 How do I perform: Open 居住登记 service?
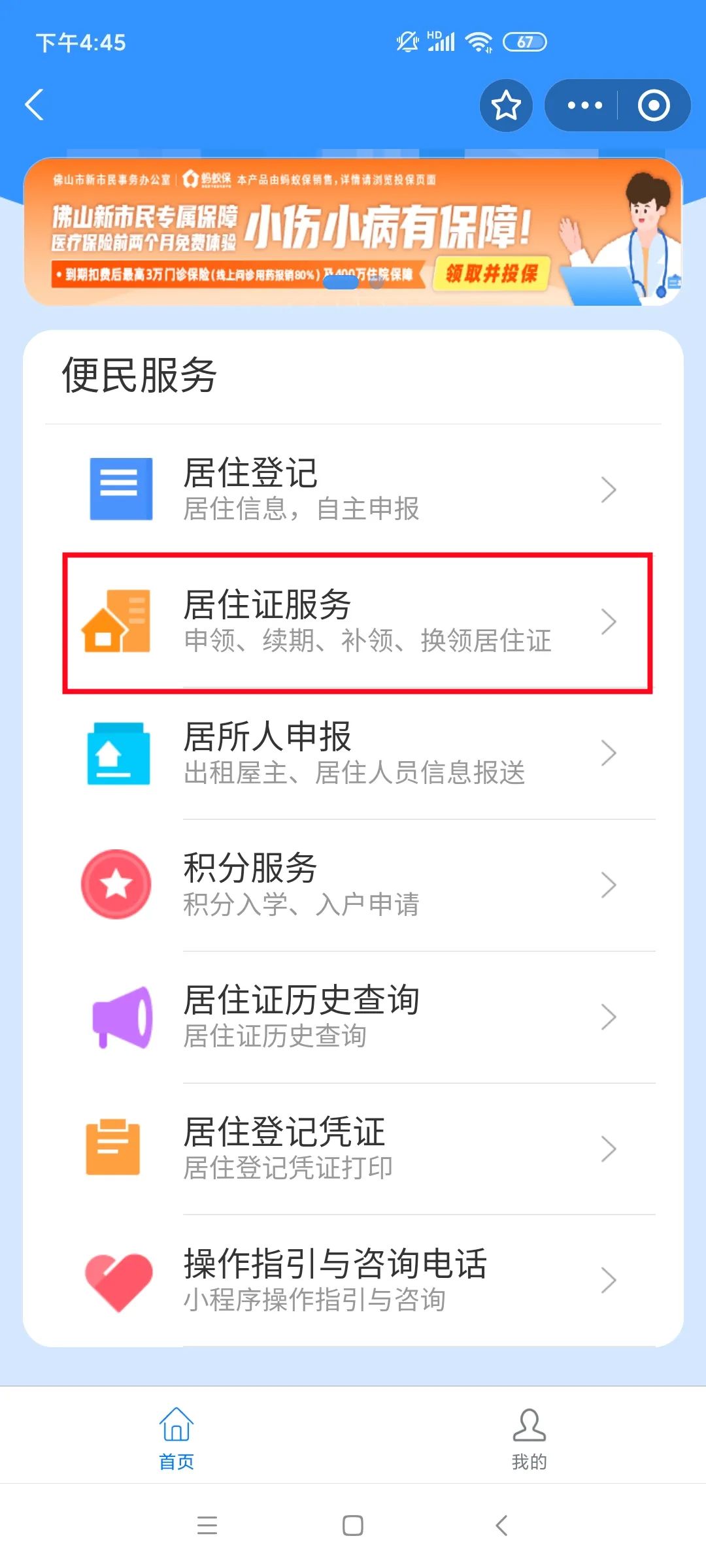coord(353,490)
